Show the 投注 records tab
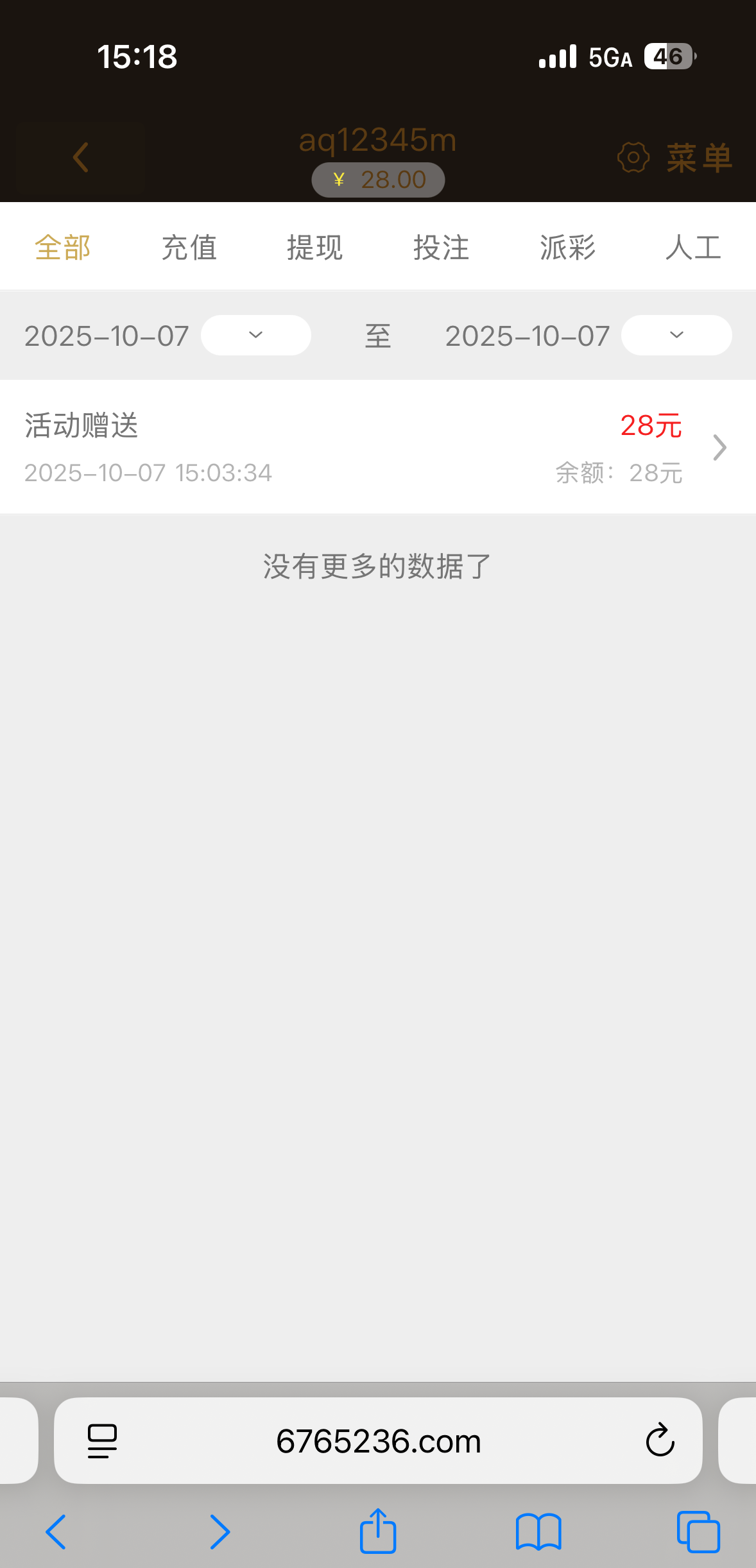 [x=441, y=248]
